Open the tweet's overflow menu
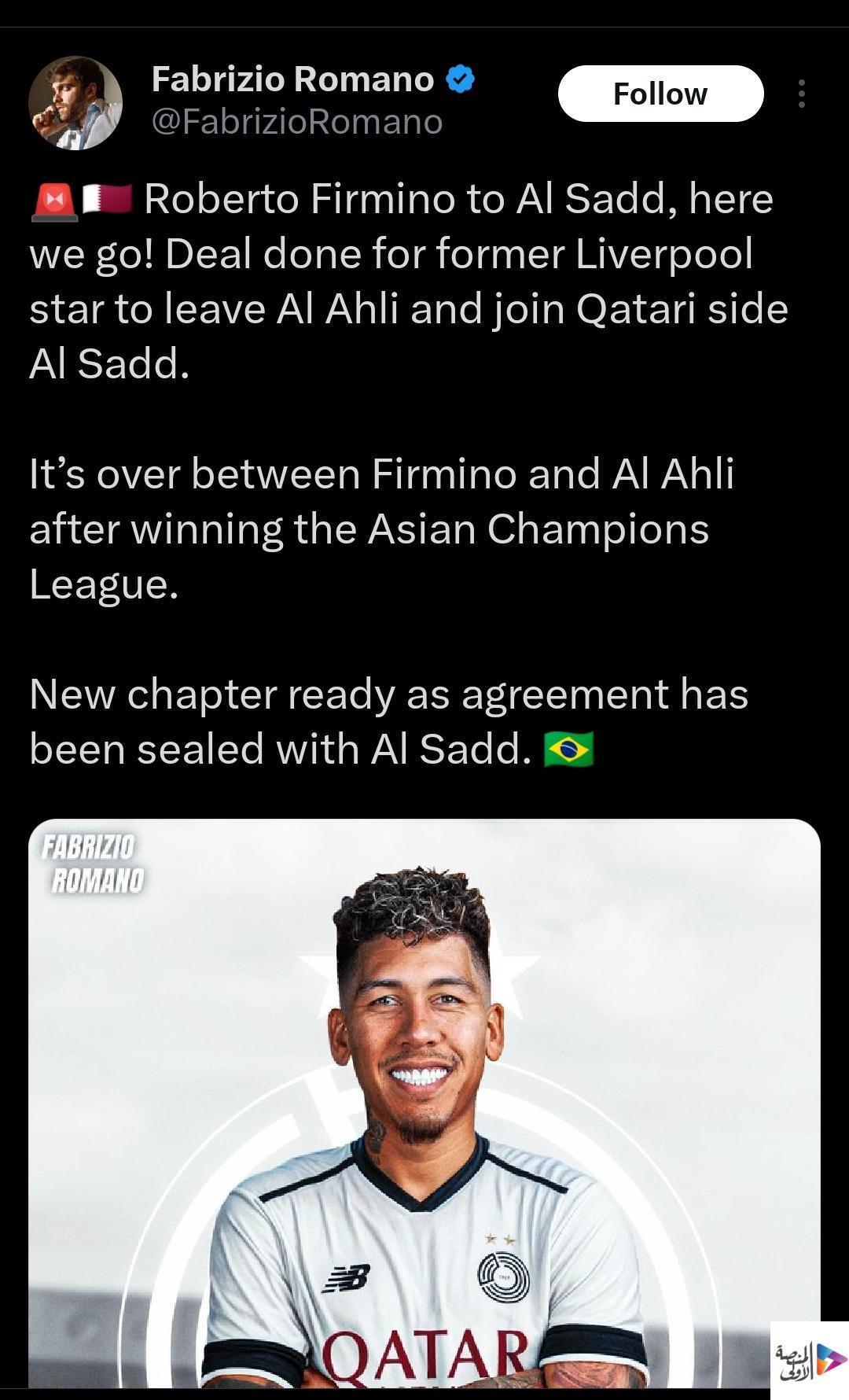This screenshot has height=1400, width=849. click(801, 94)
